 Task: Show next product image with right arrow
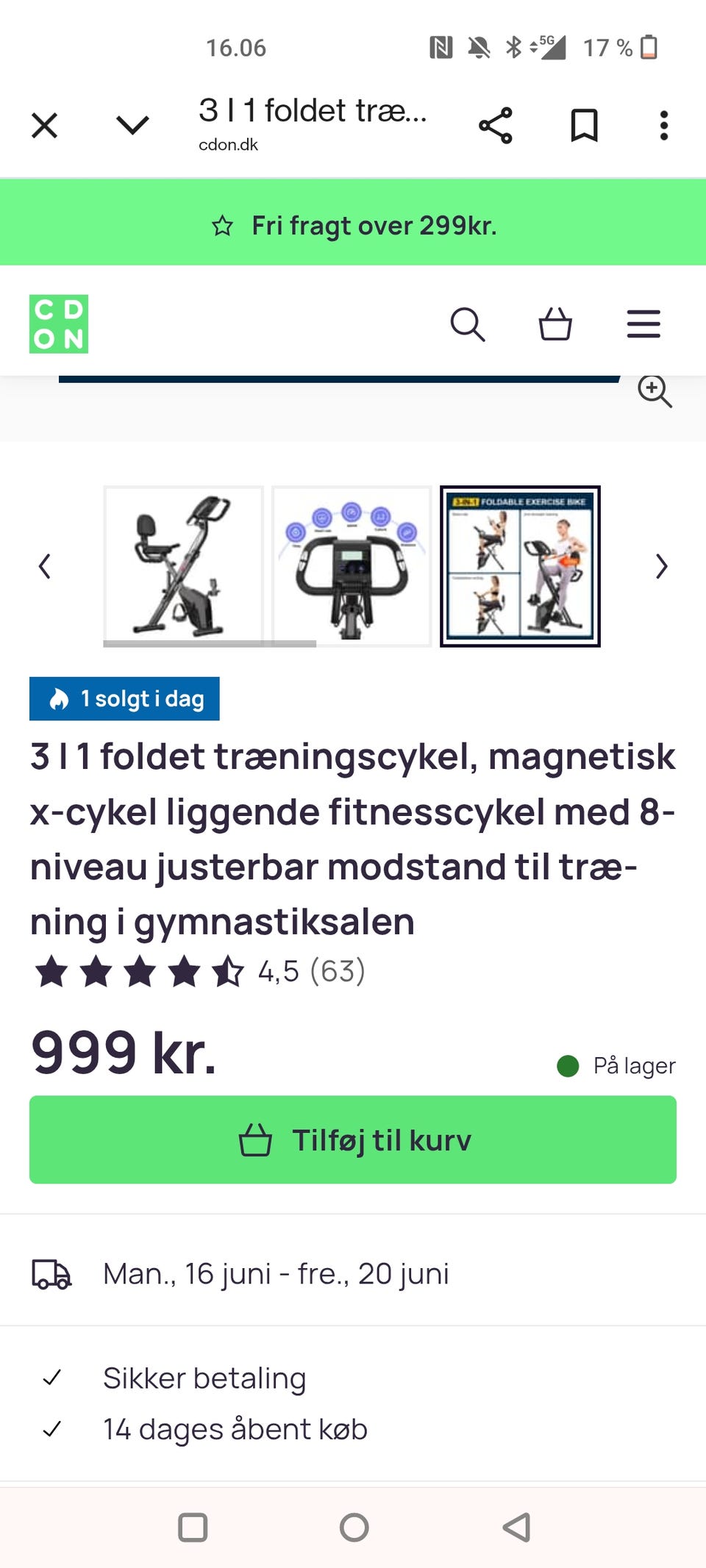click(660, 566)
